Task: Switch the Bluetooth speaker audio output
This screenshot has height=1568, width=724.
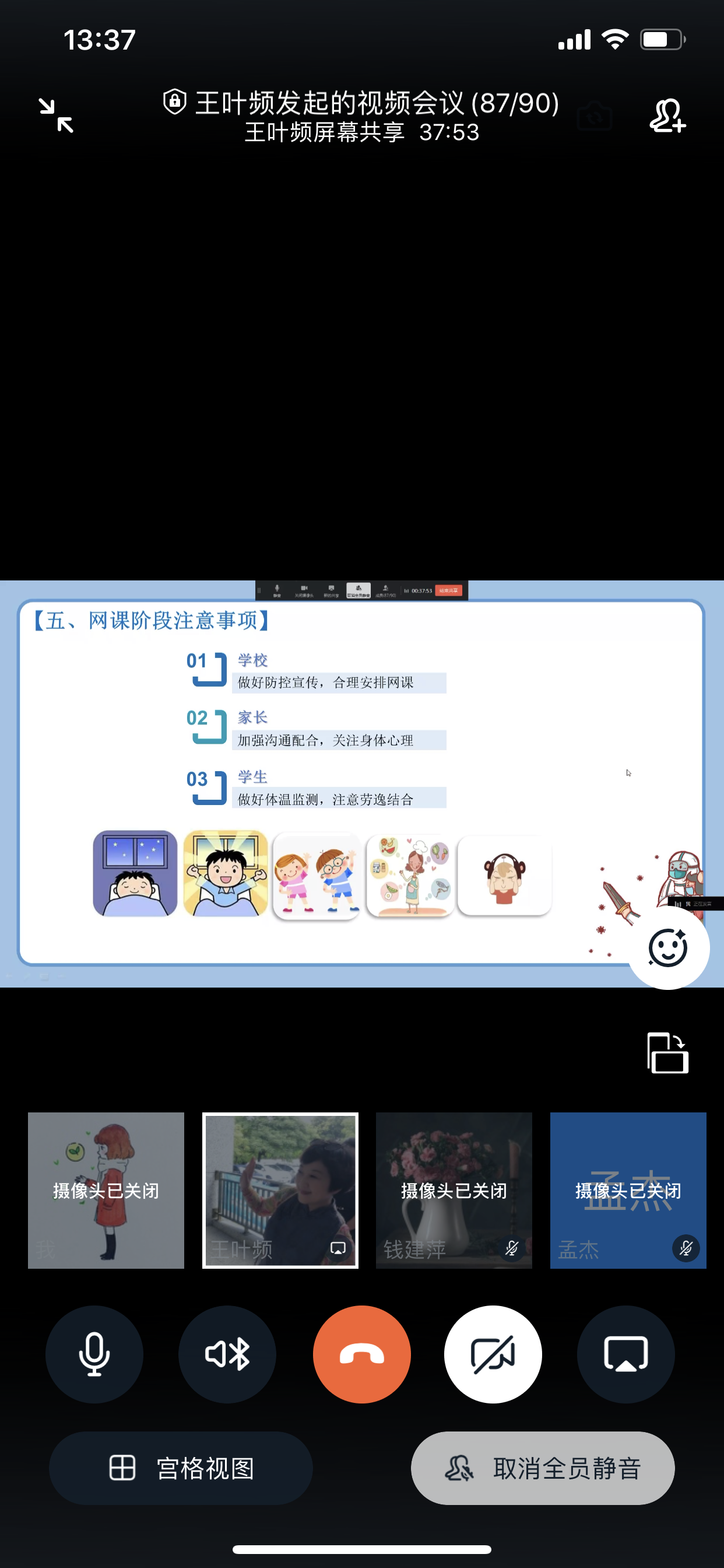Action: pos(227,1354)
